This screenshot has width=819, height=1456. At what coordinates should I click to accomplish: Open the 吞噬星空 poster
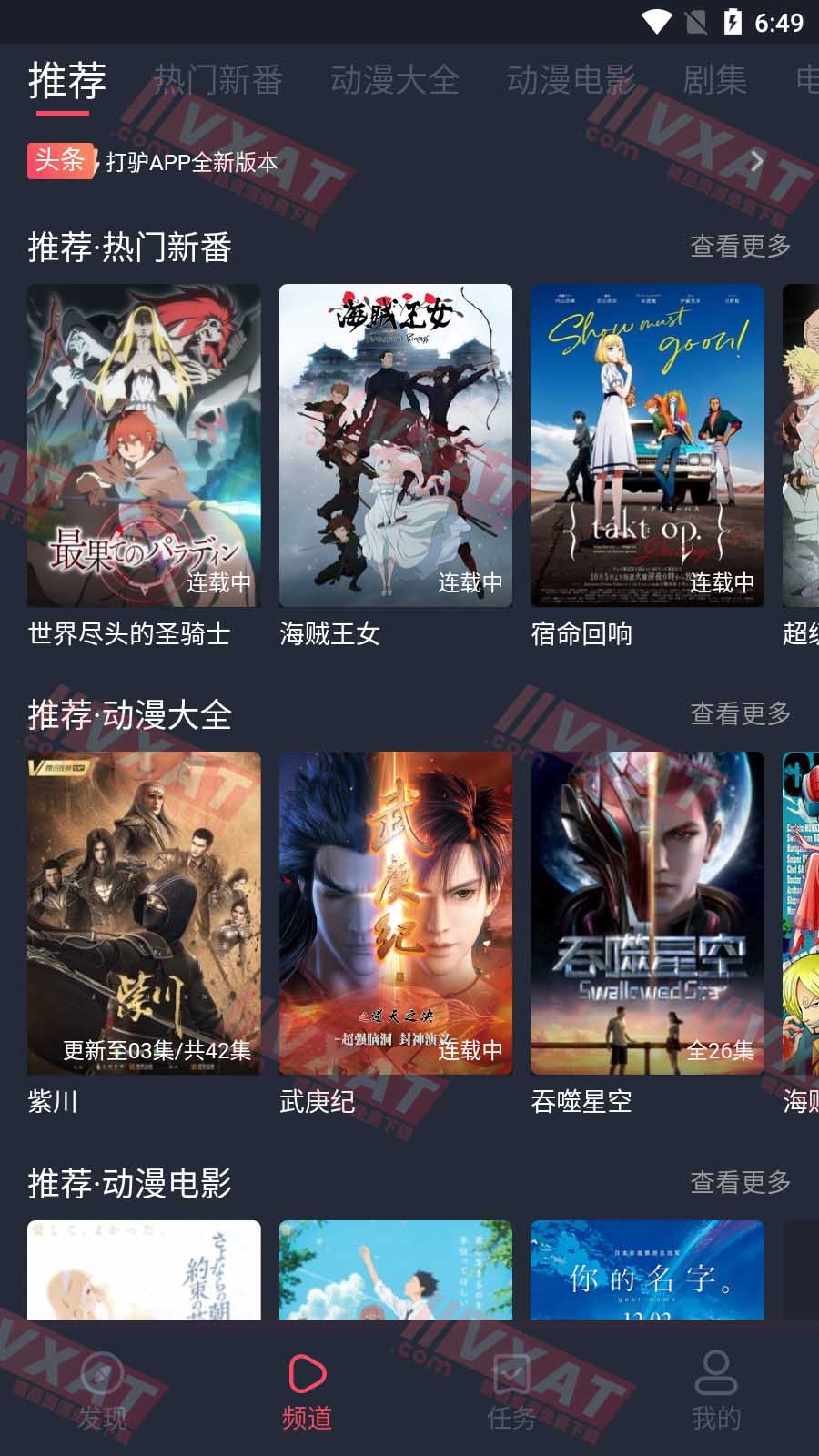tap(647, 913)
